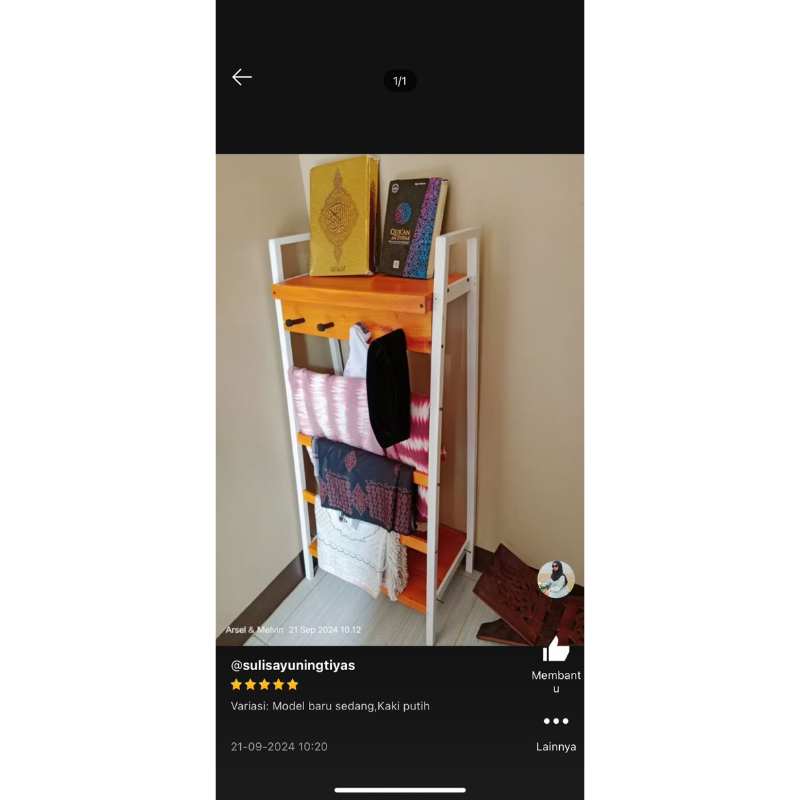Open @sulisayuningtiyas user profile
Screen dimensions: 800x800
coord(293,665)
